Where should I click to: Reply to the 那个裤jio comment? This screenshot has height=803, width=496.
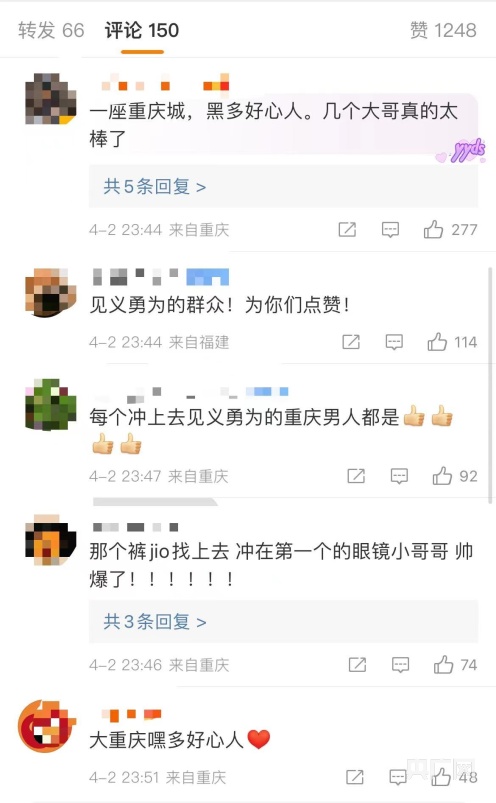(400, 665)
